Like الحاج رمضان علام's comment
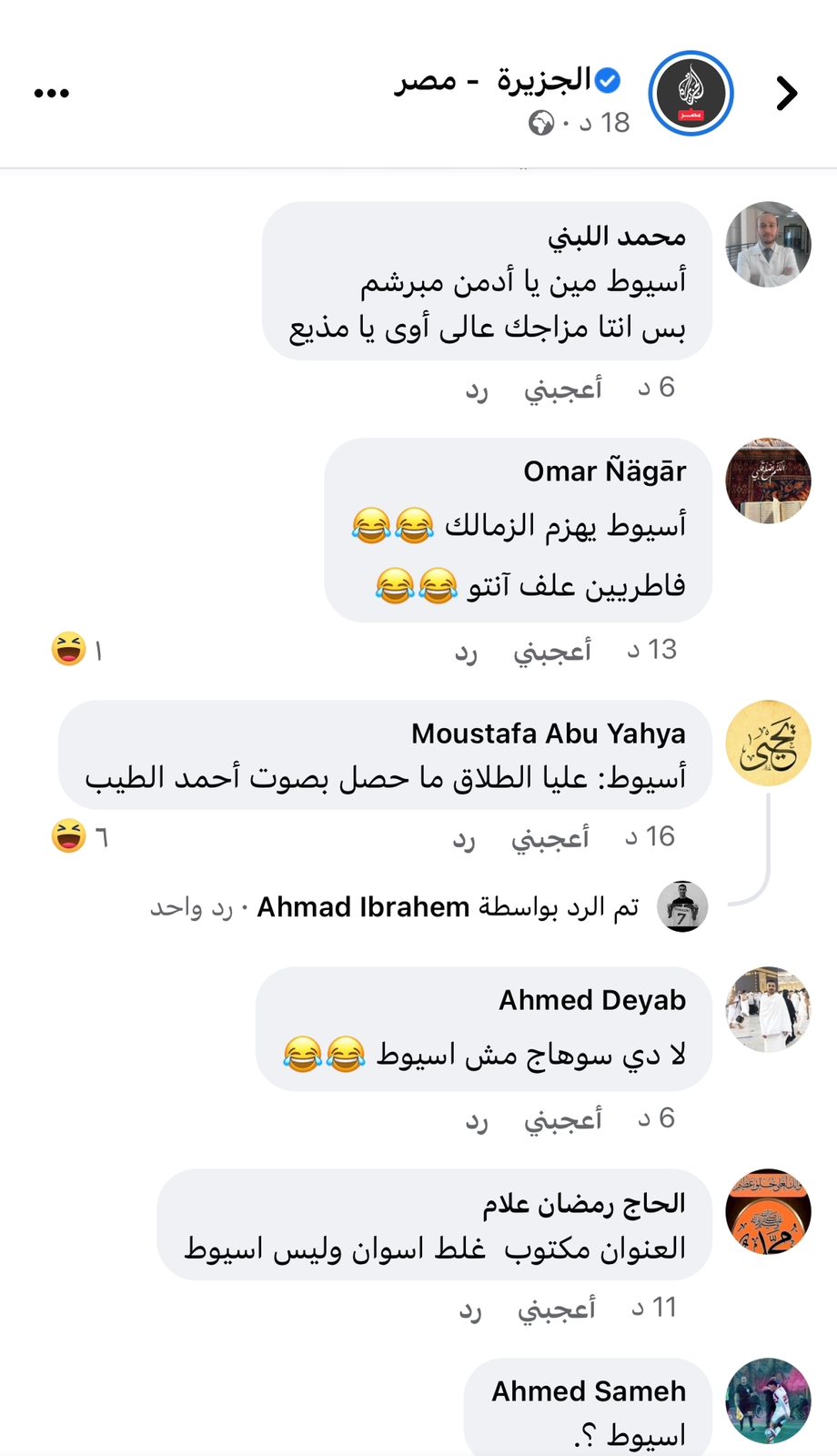This screenshot has width=837, height=1456. (556, 1309)
